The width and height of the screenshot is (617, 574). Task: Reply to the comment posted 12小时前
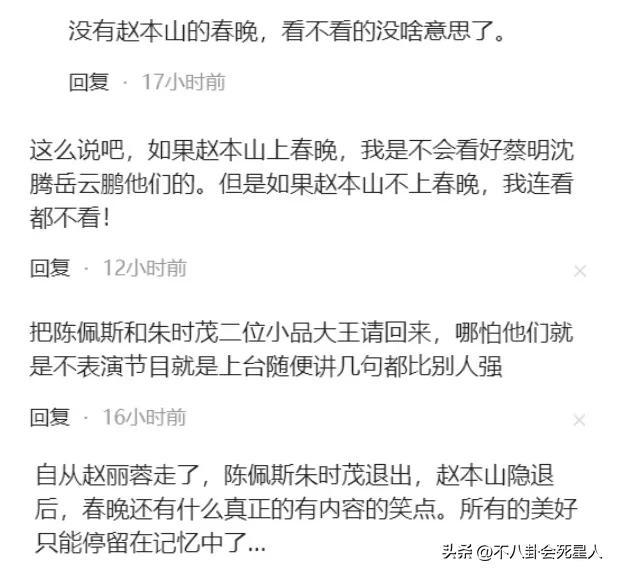pos(49,267)
